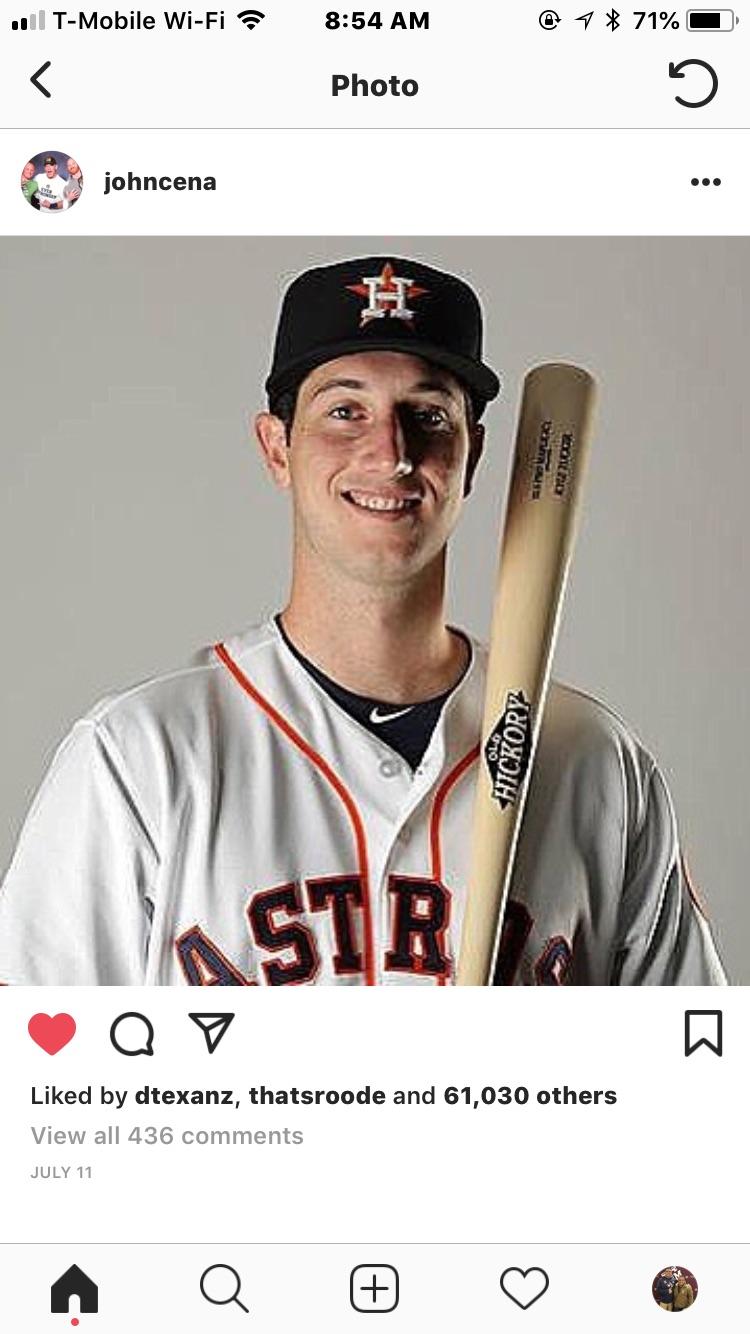The width and height of the screenshot is (750, 1334).
Task: Switch to the Home tab
Action: (x=75, y=1288)
